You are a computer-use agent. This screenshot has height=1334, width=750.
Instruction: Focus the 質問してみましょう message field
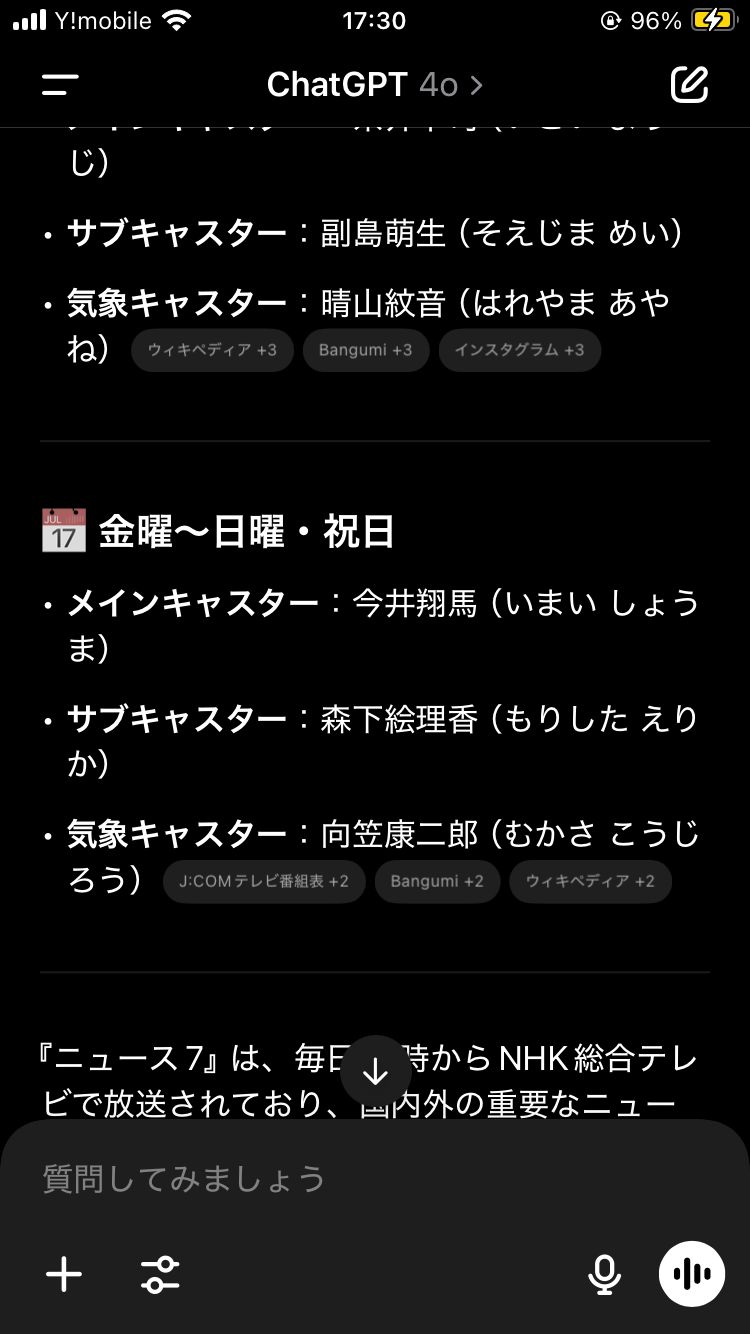tap(375, 1178)
